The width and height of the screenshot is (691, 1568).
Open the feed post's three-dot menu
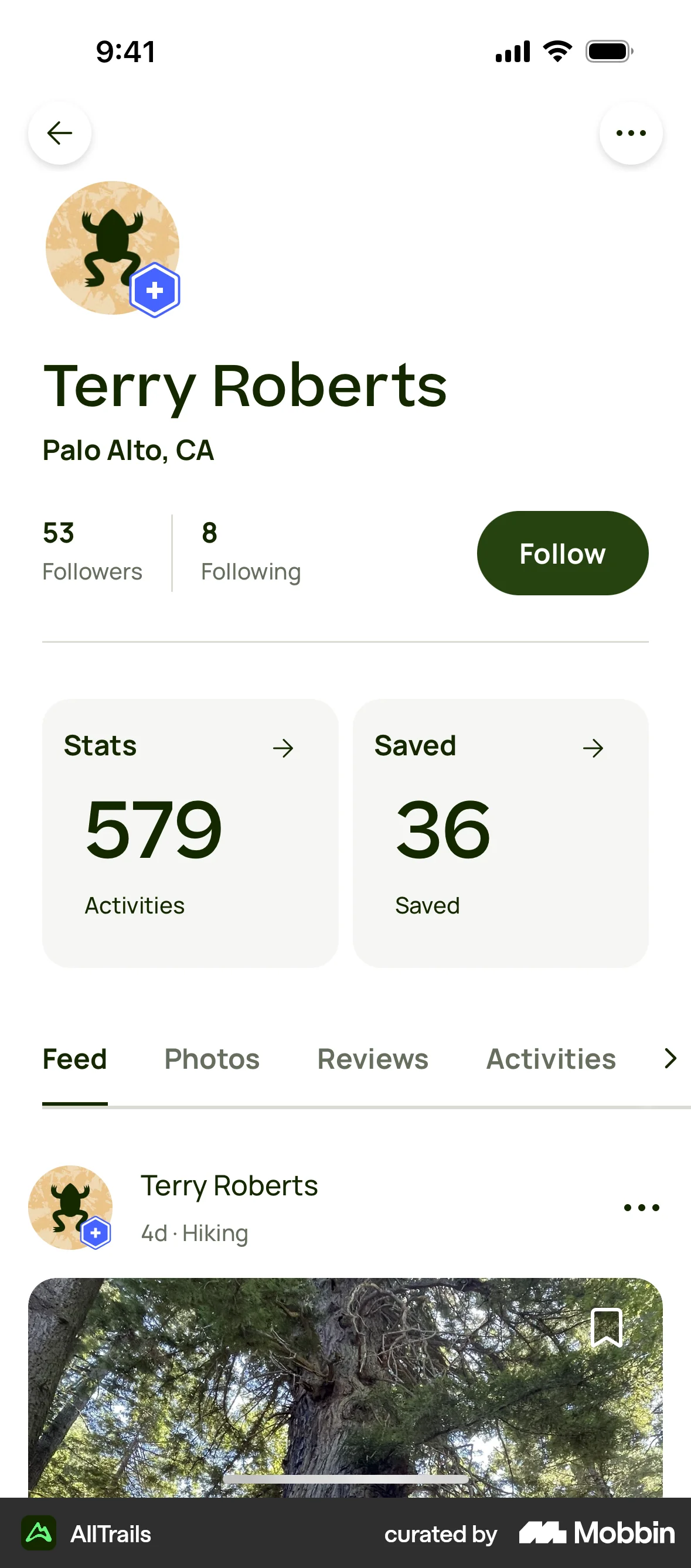tap(640, 1206)
